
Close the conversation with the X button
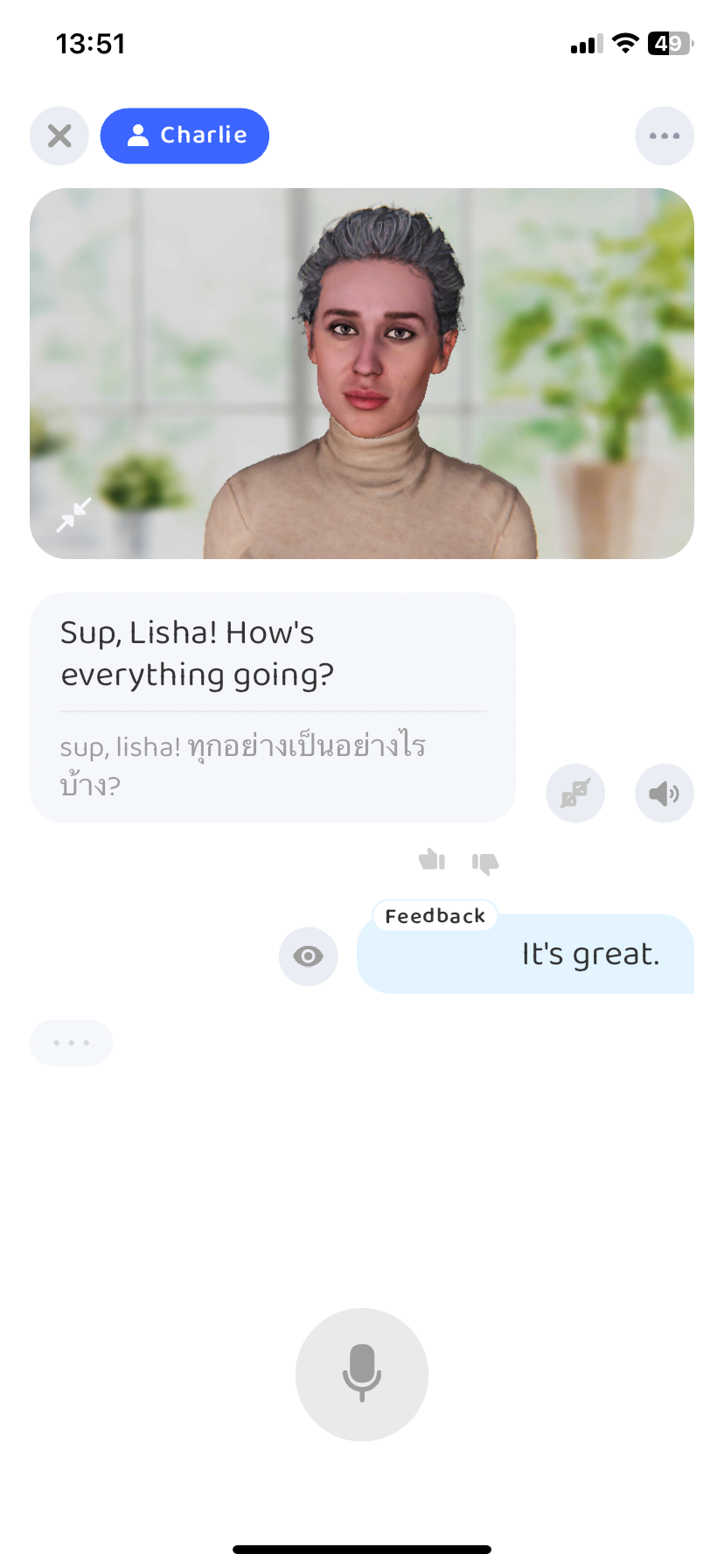(x=59, y=136)
